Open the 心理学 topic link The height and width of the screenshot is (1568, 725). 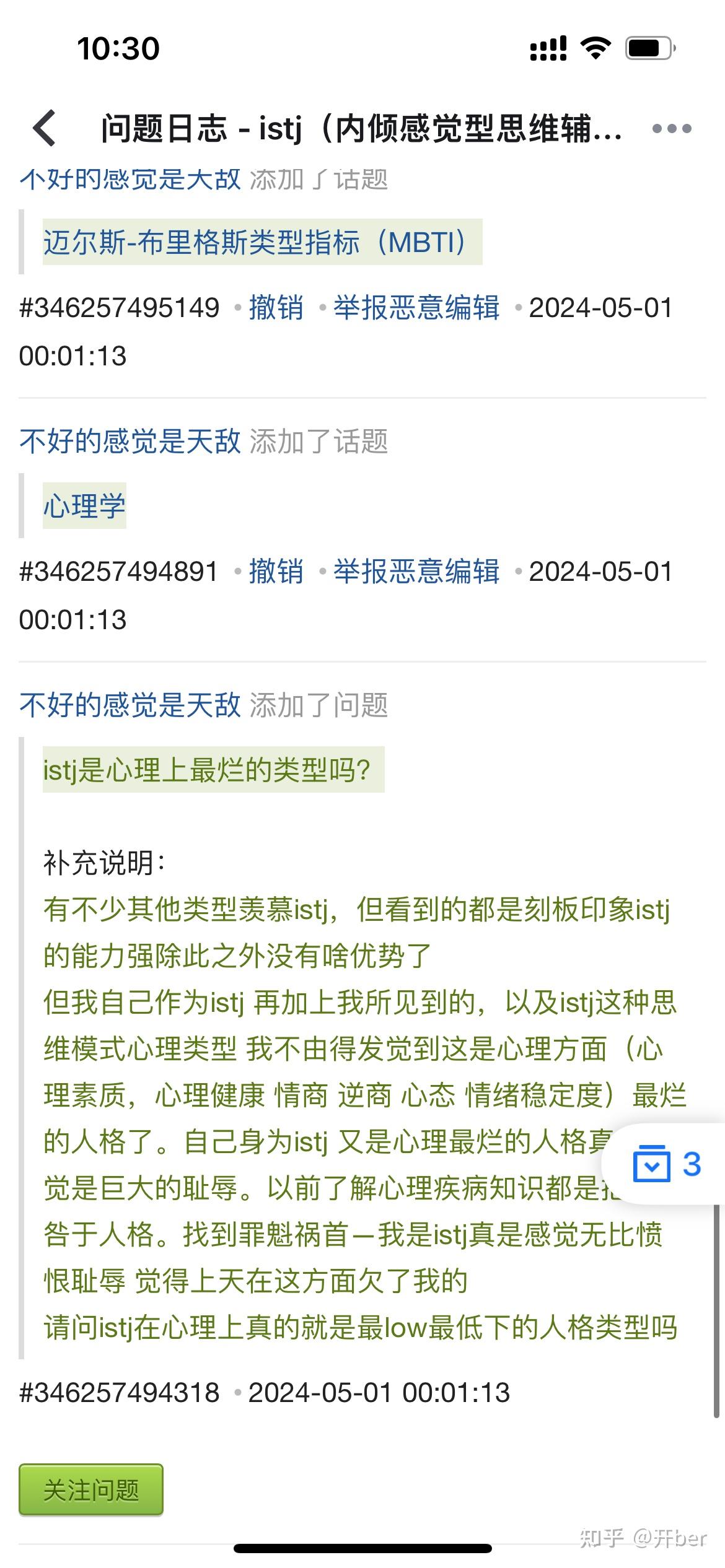(x=84, y=506)
